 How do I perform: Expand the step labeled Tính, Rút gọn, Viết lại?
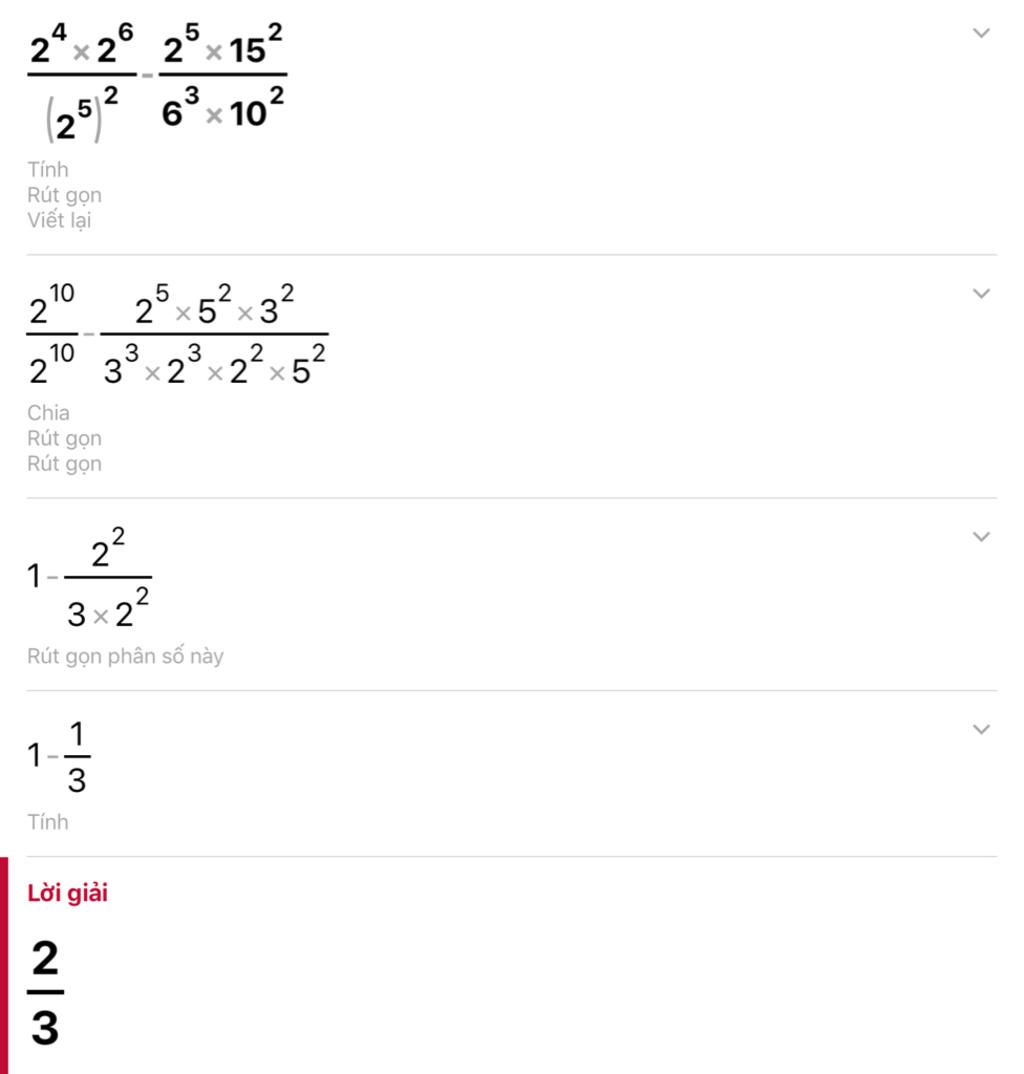tap(981, 33)
